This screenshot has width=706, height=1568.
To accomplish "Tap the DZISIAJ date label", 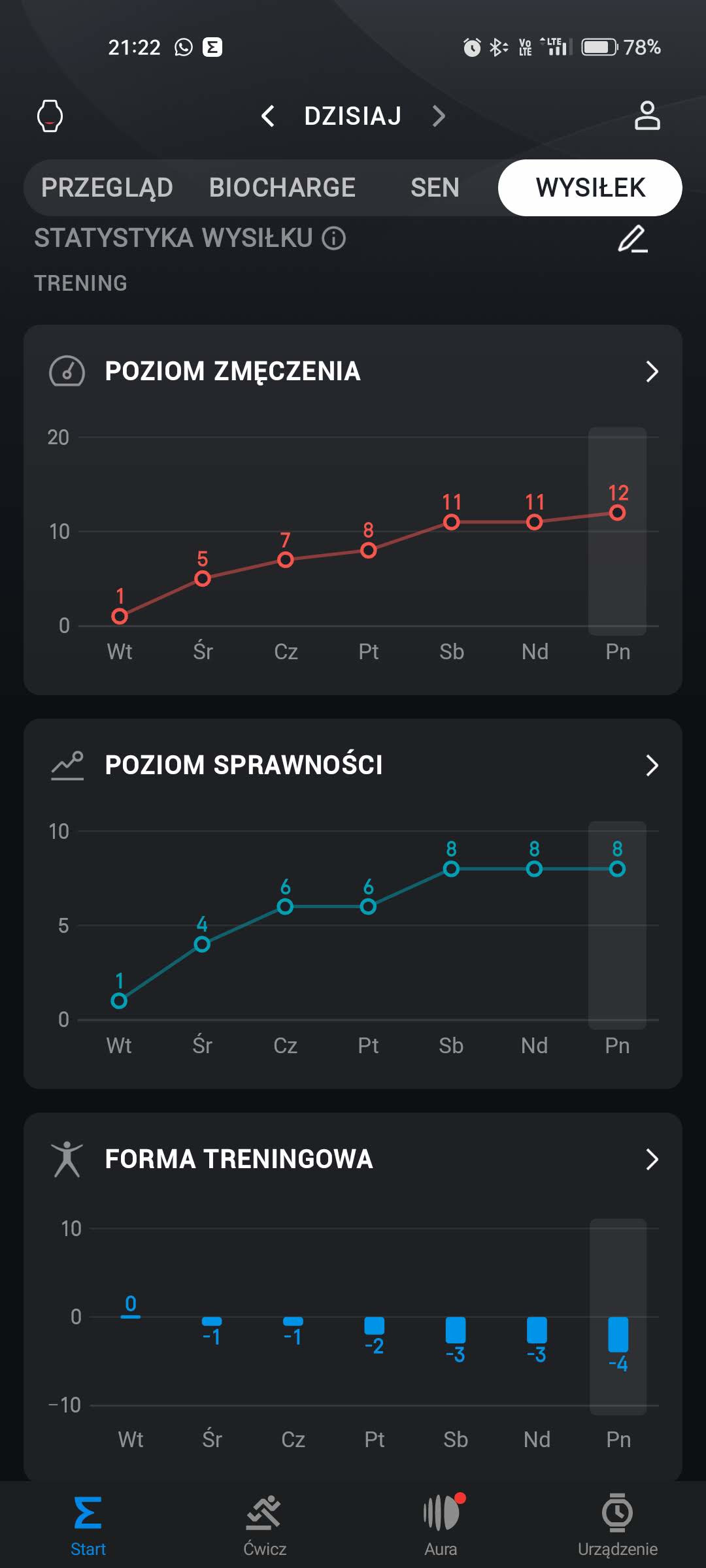I will point(352,116).
